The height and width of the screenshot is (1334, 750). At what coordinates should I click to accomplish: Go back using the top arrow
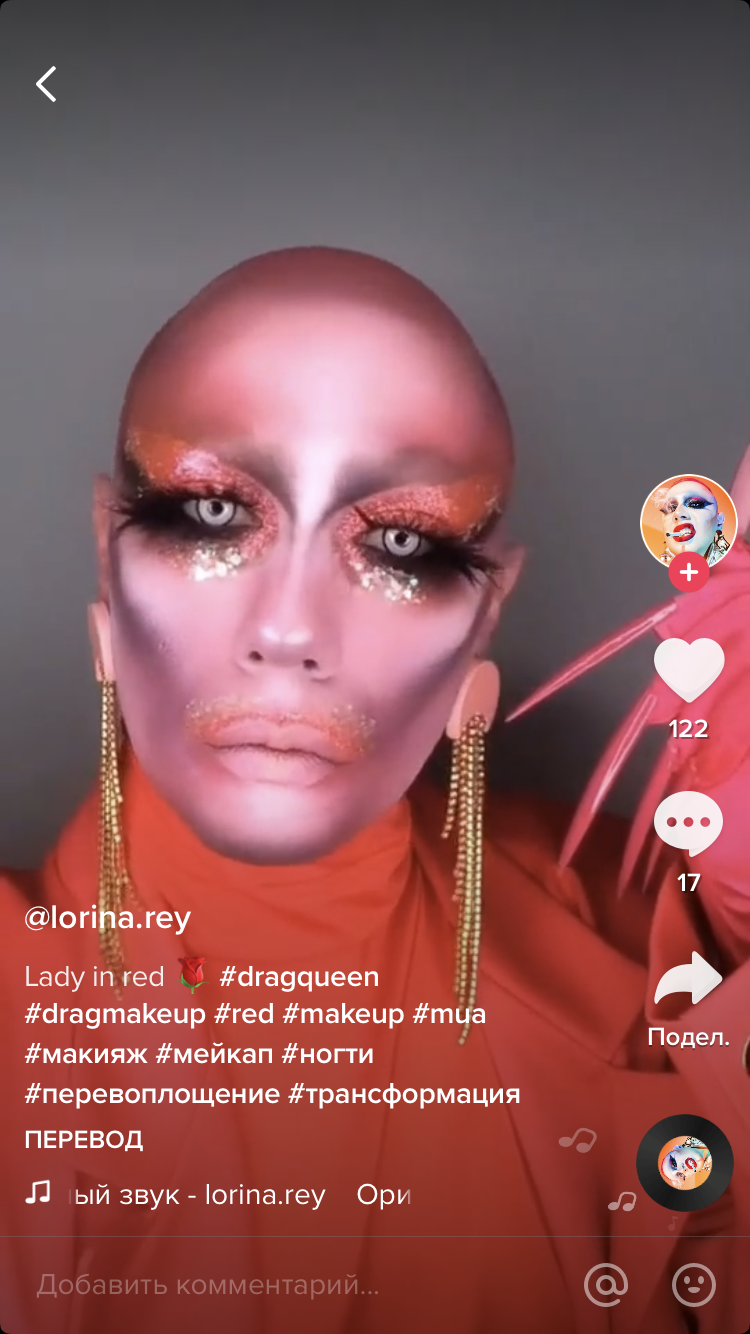tap(46, 85)
